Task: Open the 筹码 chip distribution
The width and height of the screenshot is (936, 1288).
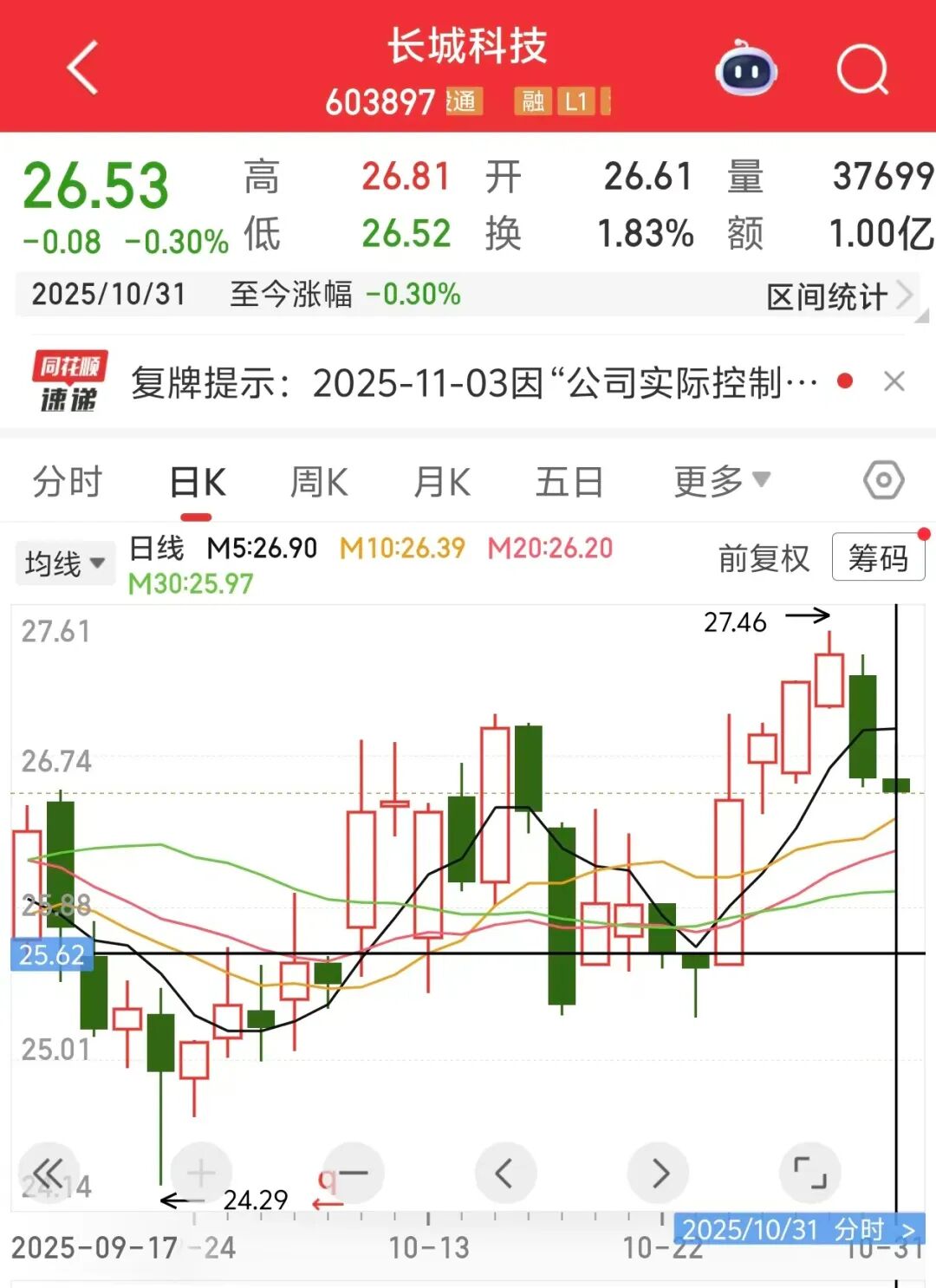Action: point(877,557)
